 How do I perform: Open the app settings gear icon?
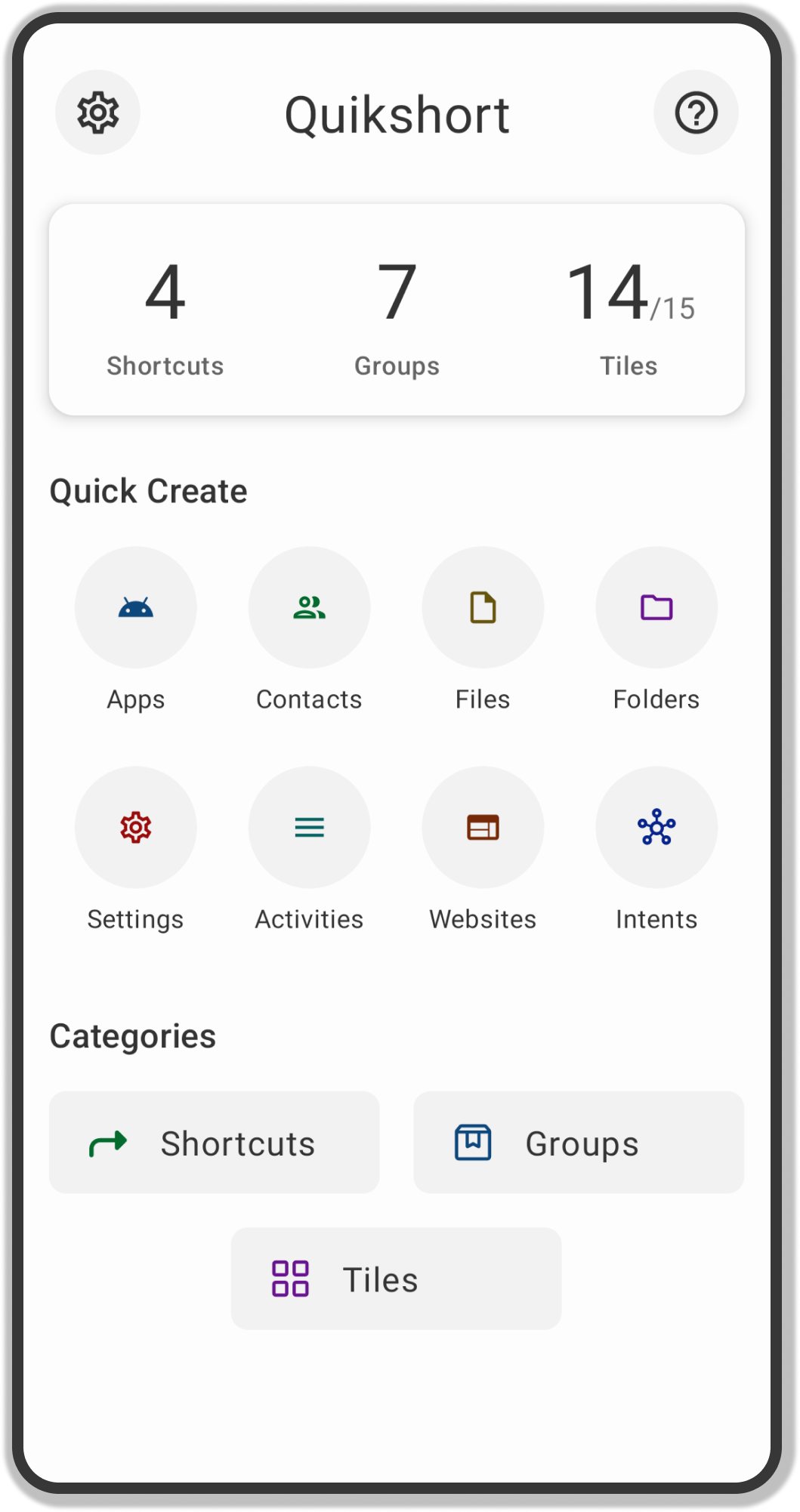pos(97,112)
